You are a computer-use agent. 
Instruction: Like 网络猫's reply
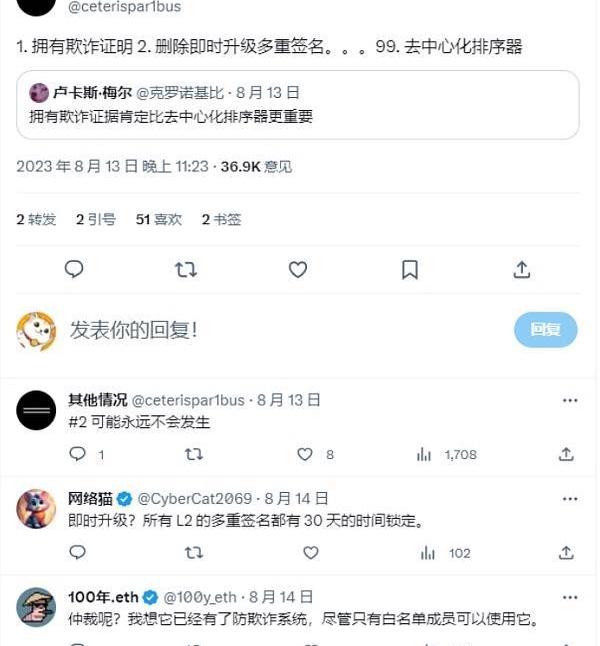310,552
